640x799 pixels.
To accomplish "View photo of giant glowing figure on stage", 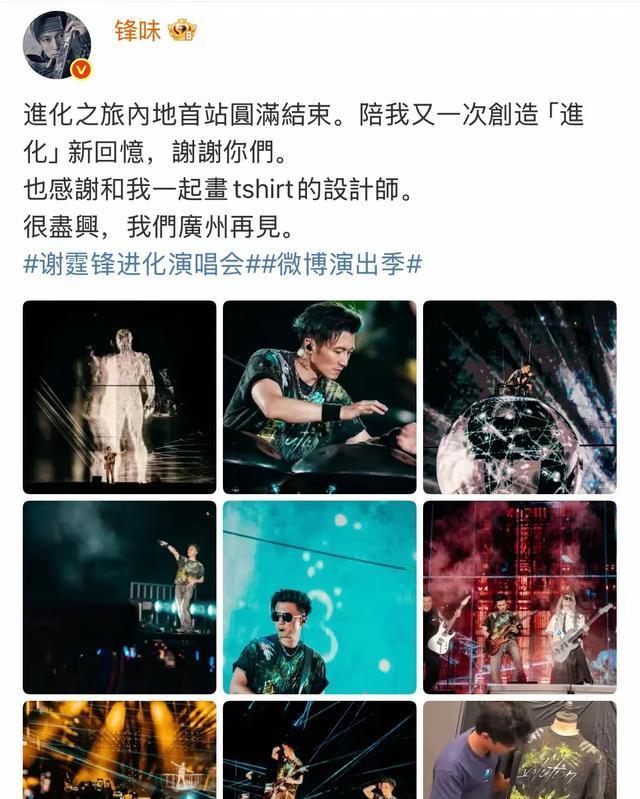I will coord(120,397).
